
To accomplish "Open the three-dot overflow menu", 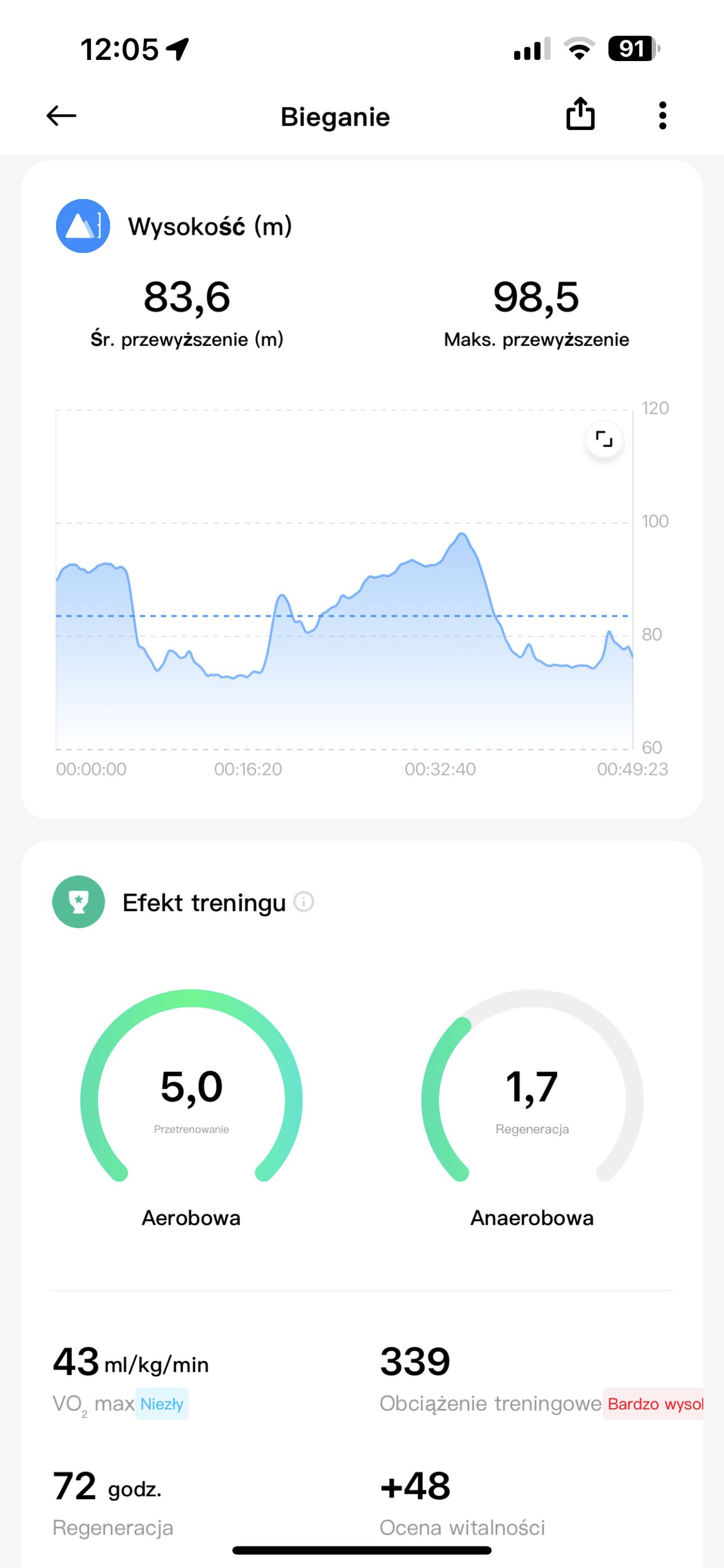I will click(662, 116).
